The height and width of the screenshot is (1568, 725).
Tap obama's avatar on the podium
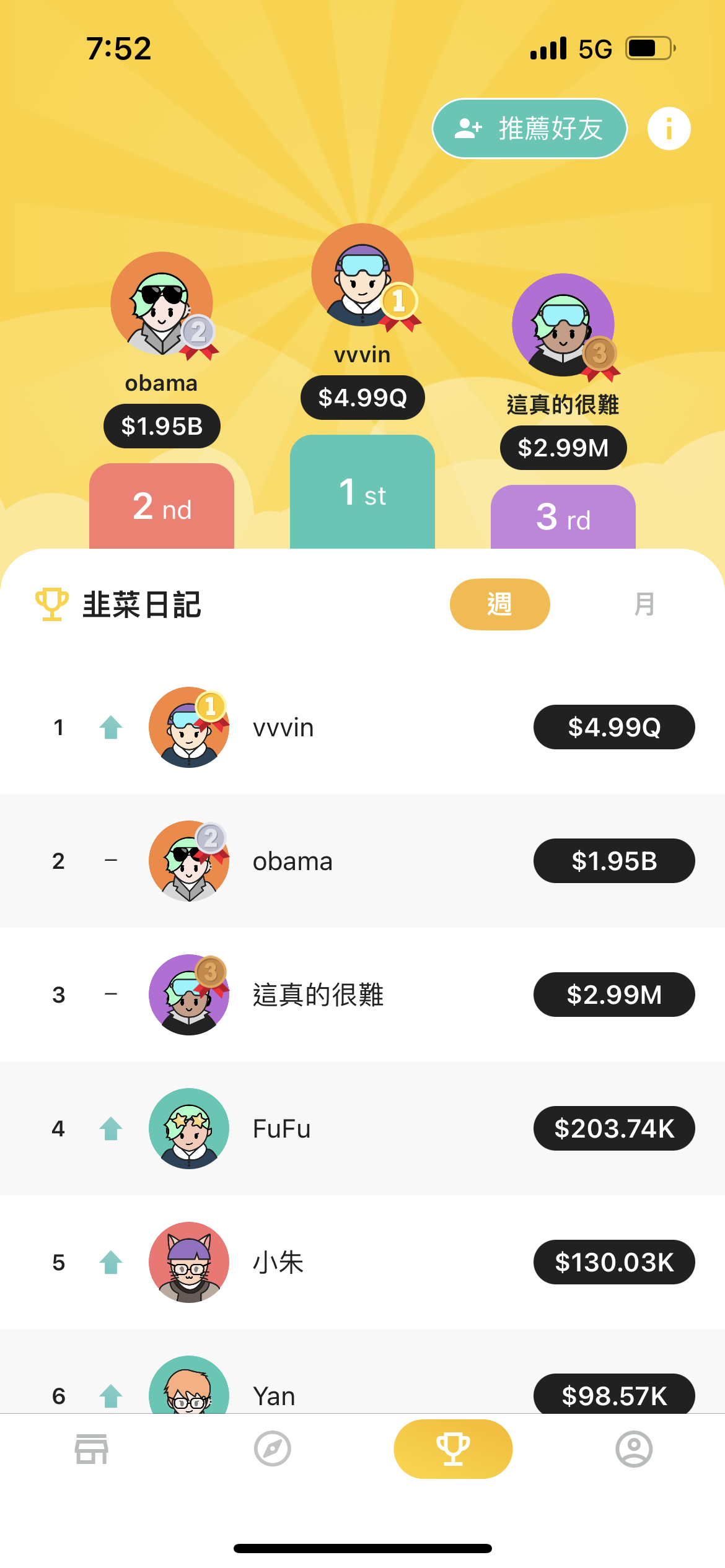coord(162,303)
